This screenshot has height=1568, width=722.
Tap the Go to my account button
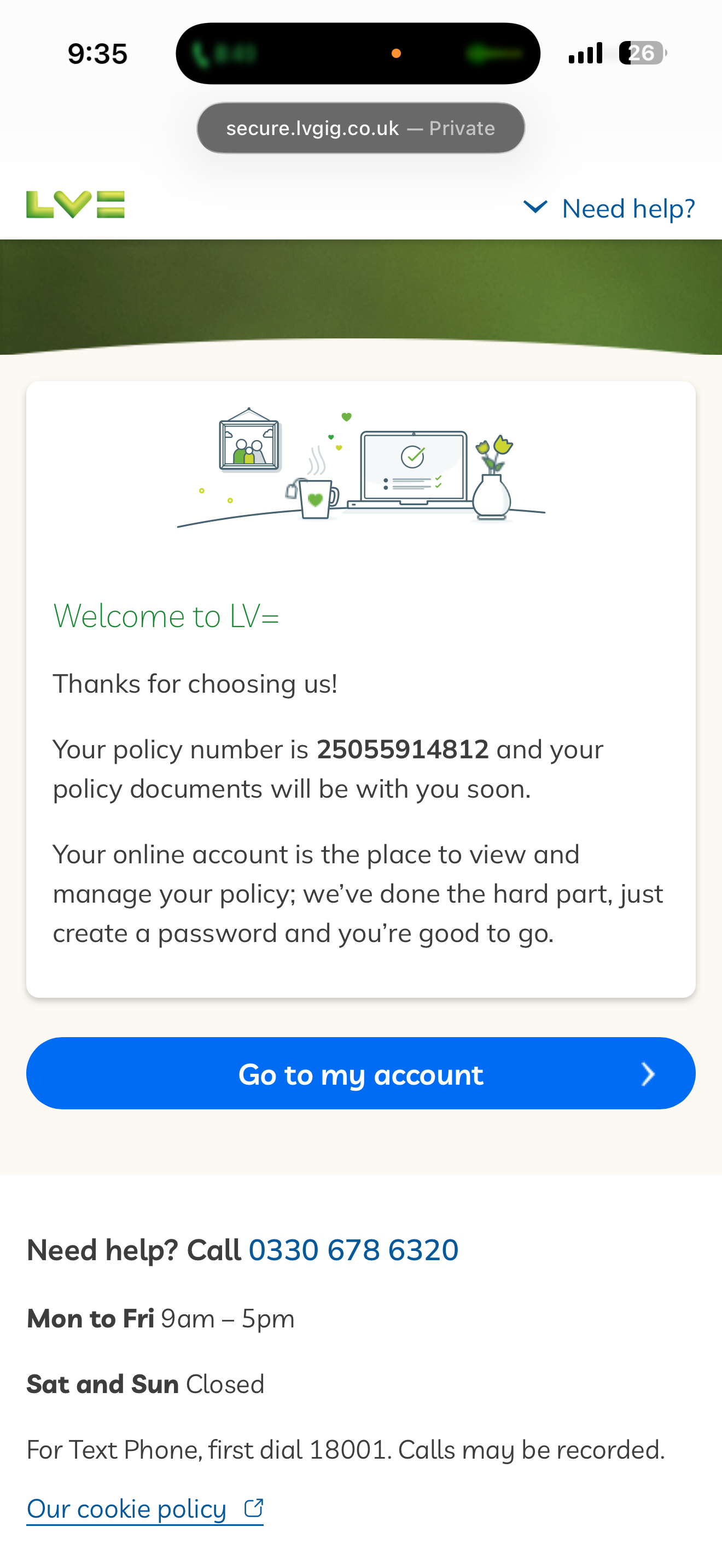click(x=360, y=1073)
